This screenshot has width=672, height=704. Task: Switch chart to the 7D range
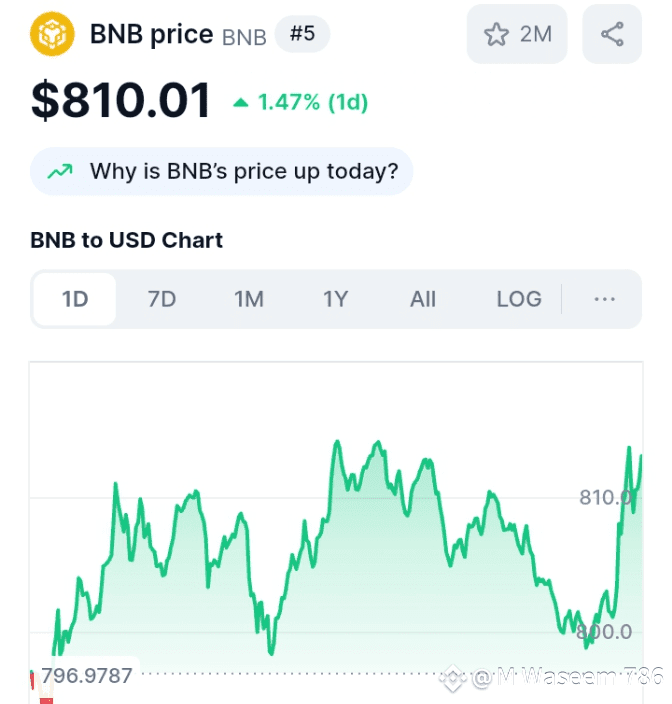[162, 299]
